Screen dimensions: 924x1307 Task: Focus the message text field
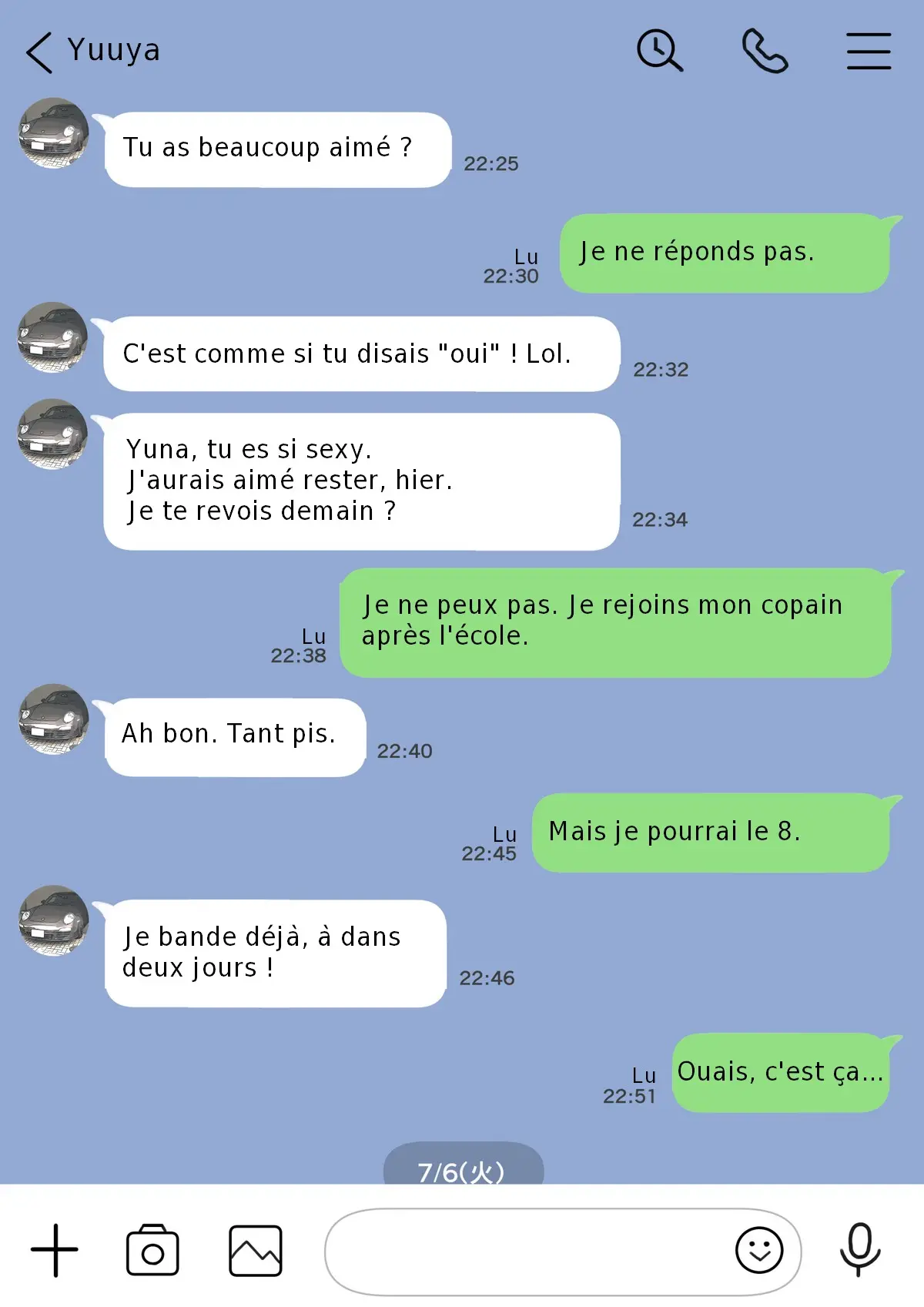[x=524, y=1251]
